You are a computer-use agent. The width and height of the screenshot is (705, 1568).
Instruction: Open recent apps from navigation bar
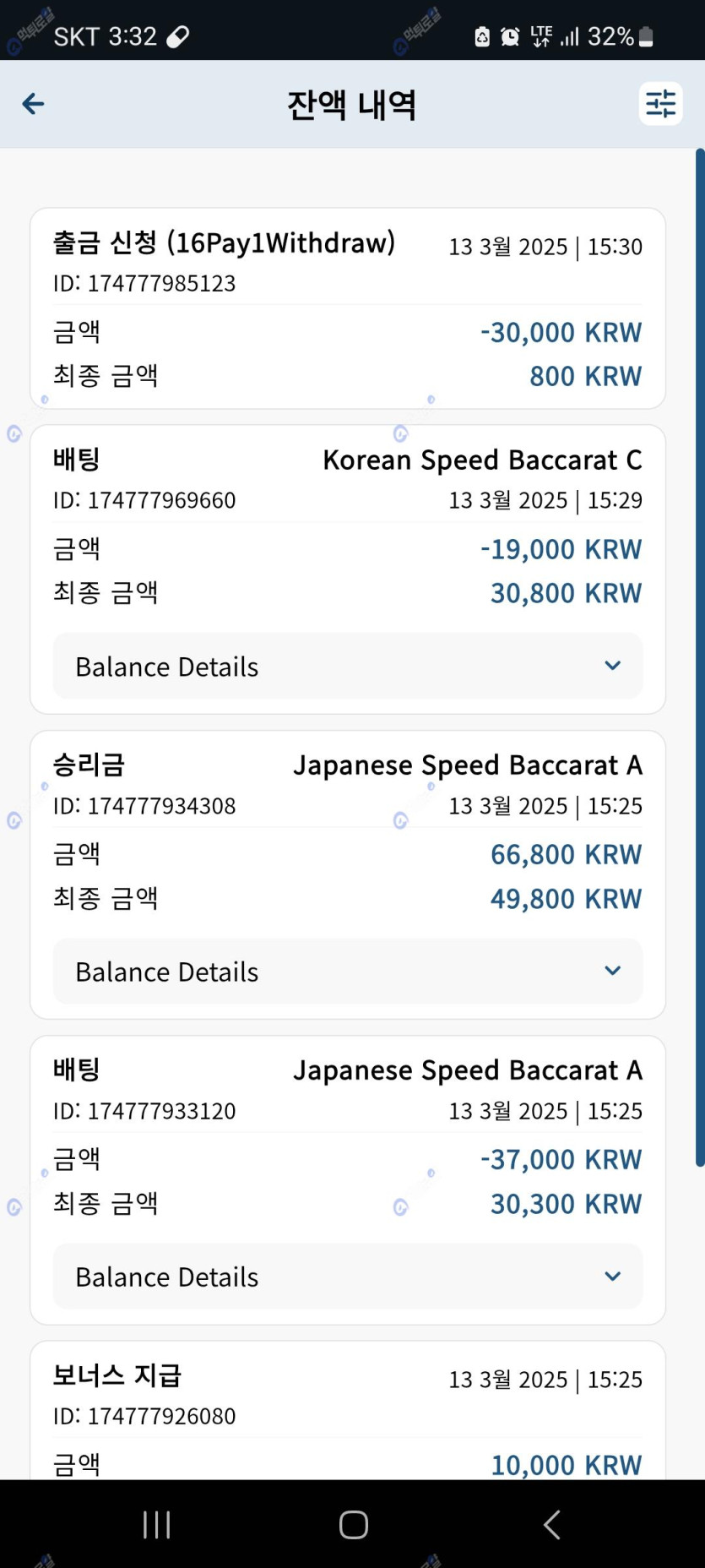point(157,1525)
